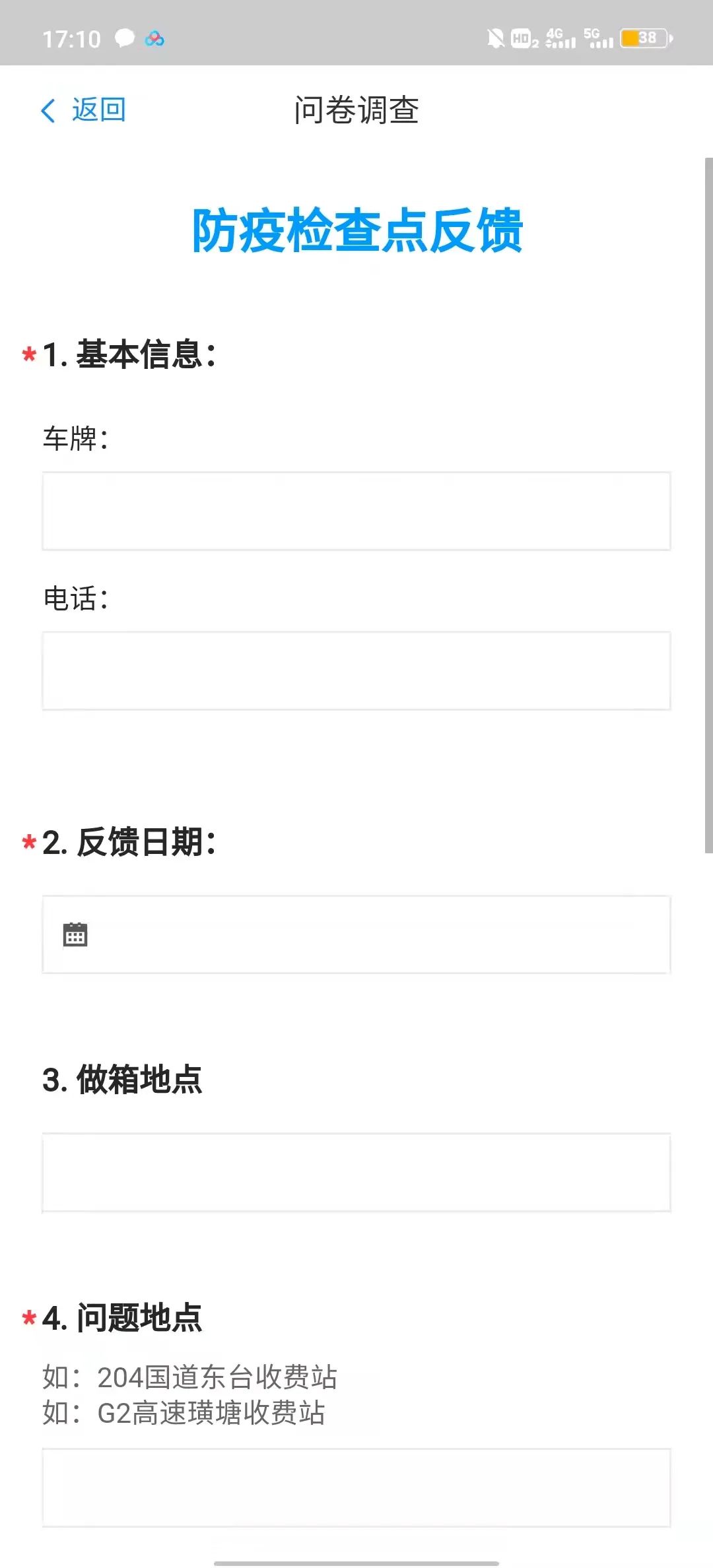Image resolution: width=713 pixels, height=1568 pixels.
Task: Tap the 问题地点 answer field
Action: tap(356, 1487)
